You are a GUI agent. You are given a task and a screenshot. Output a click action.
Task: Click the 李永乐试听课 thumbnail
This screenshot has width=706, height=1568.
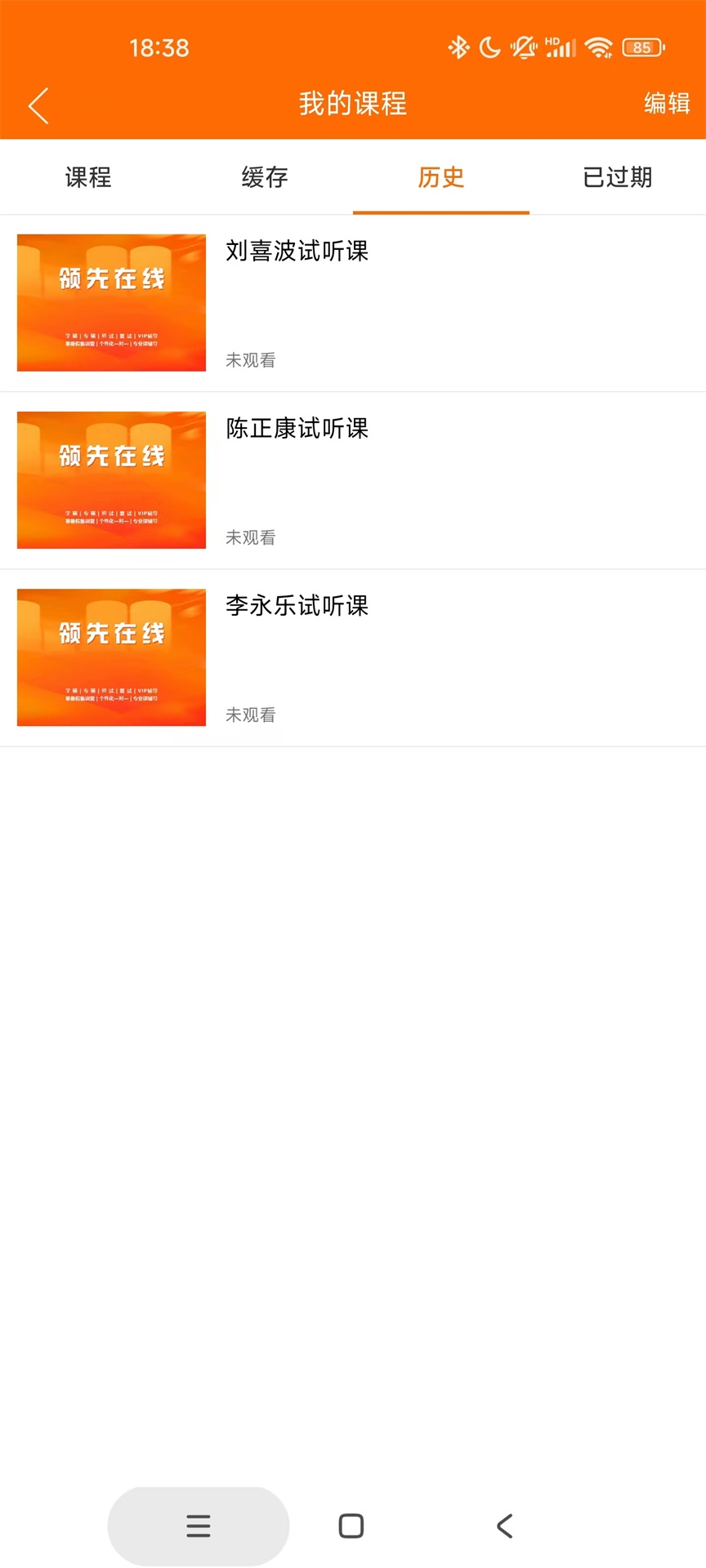[x=110, y=657]
